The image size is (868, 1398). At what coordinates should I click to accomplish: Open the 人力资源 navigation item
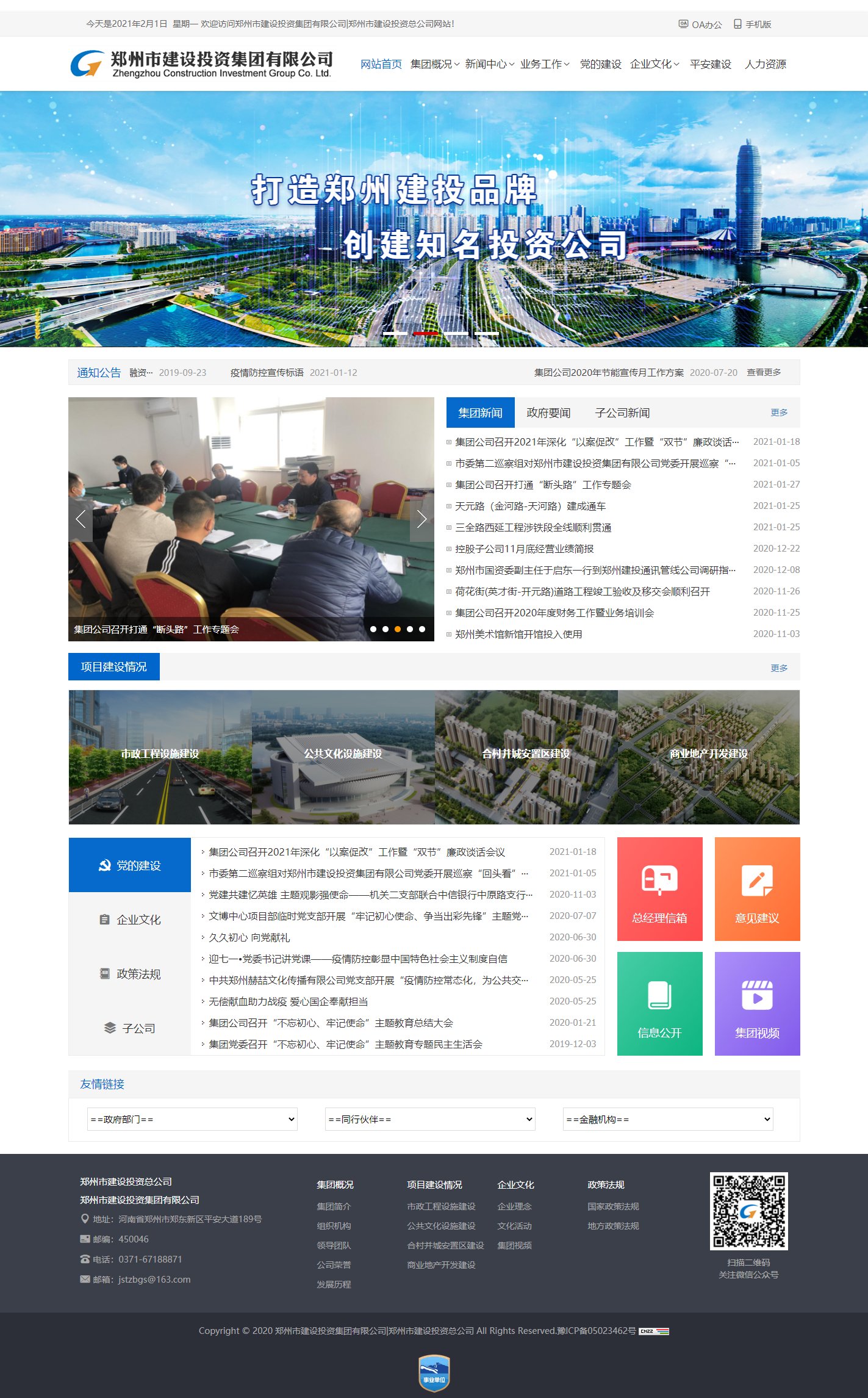click(x=765, y=64)
